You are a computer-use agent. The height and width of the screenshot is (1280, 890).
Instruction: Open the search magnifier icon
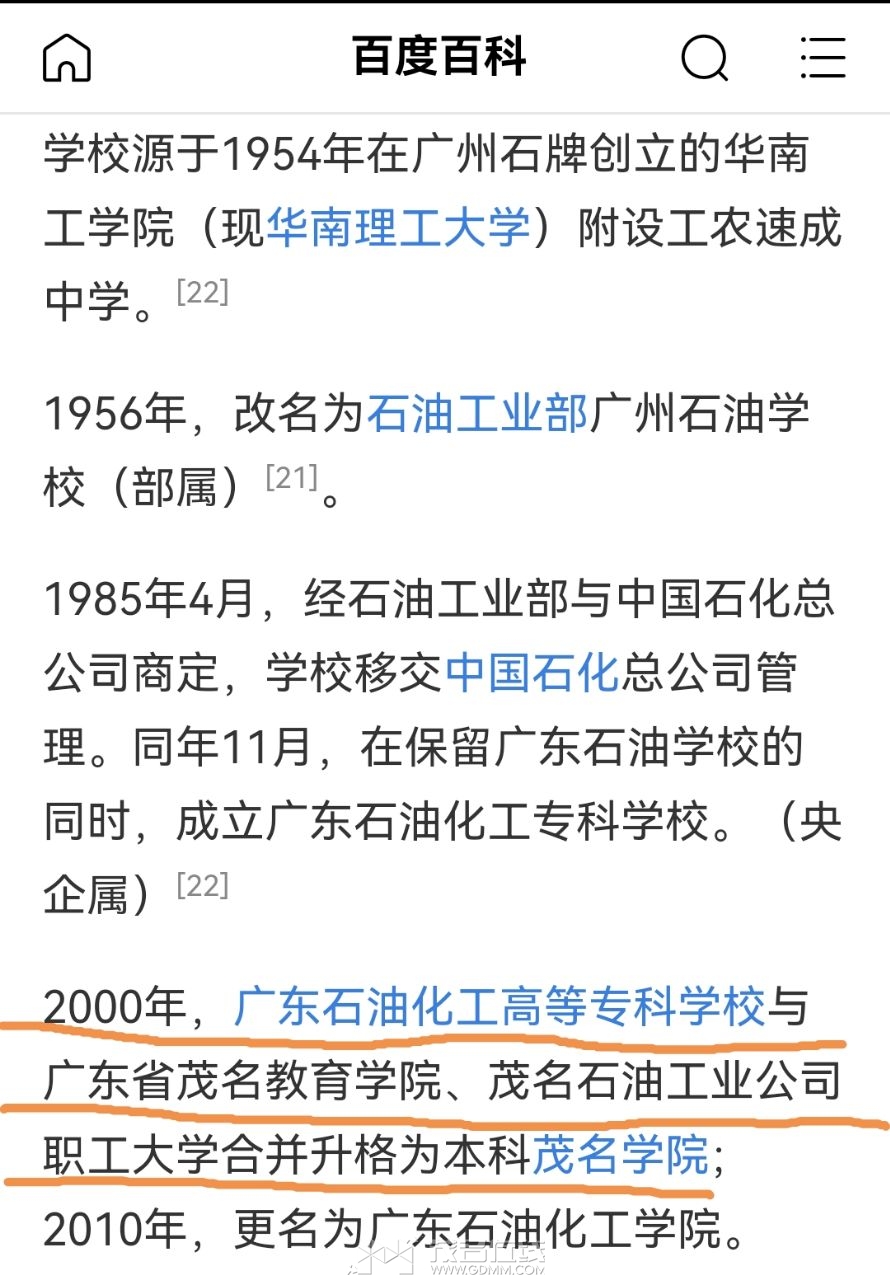(705, 58)
